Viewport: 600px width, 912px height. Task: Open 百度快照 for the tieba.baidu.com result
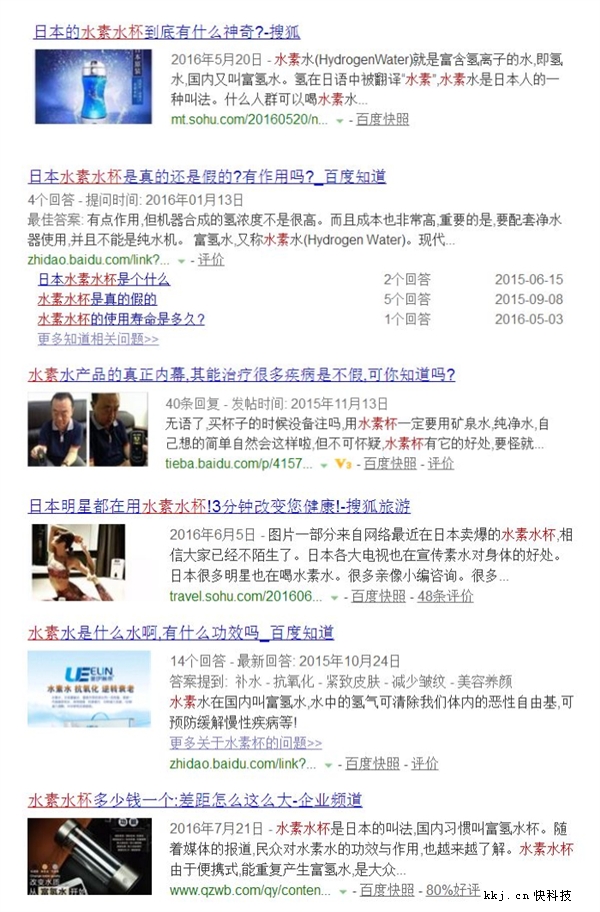click(x=390, y=463)
